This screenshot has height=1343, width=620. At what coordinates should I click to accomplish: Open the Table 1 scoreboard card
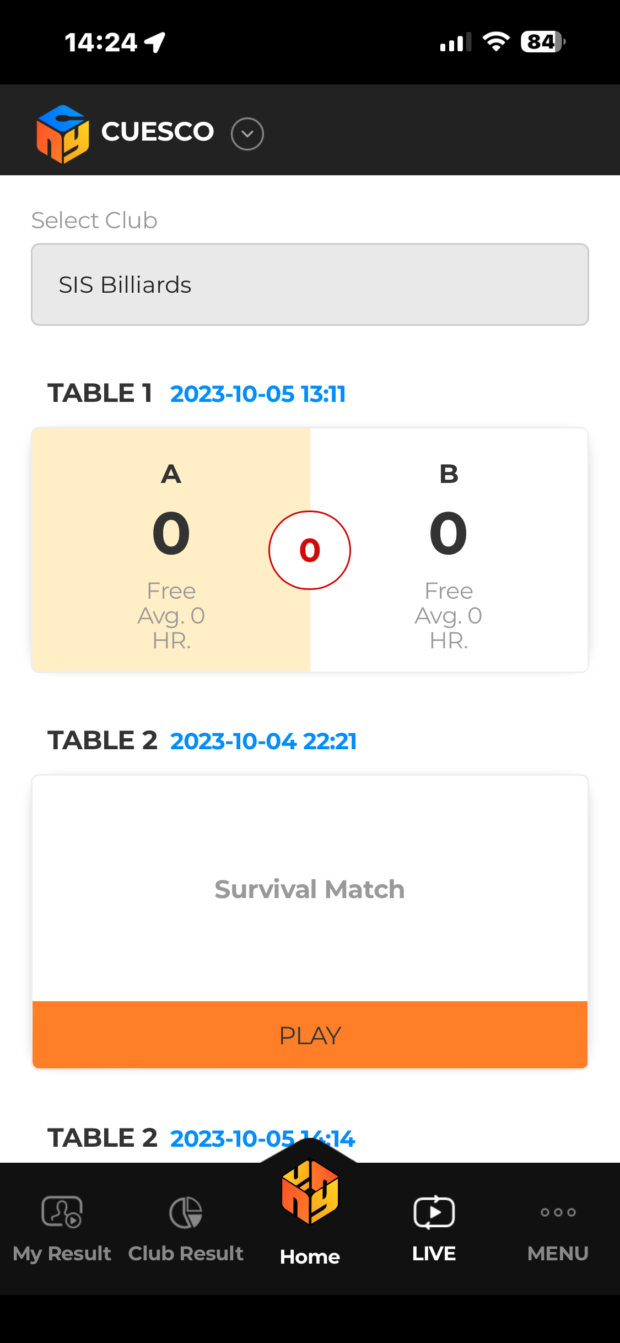coord(310,550)
